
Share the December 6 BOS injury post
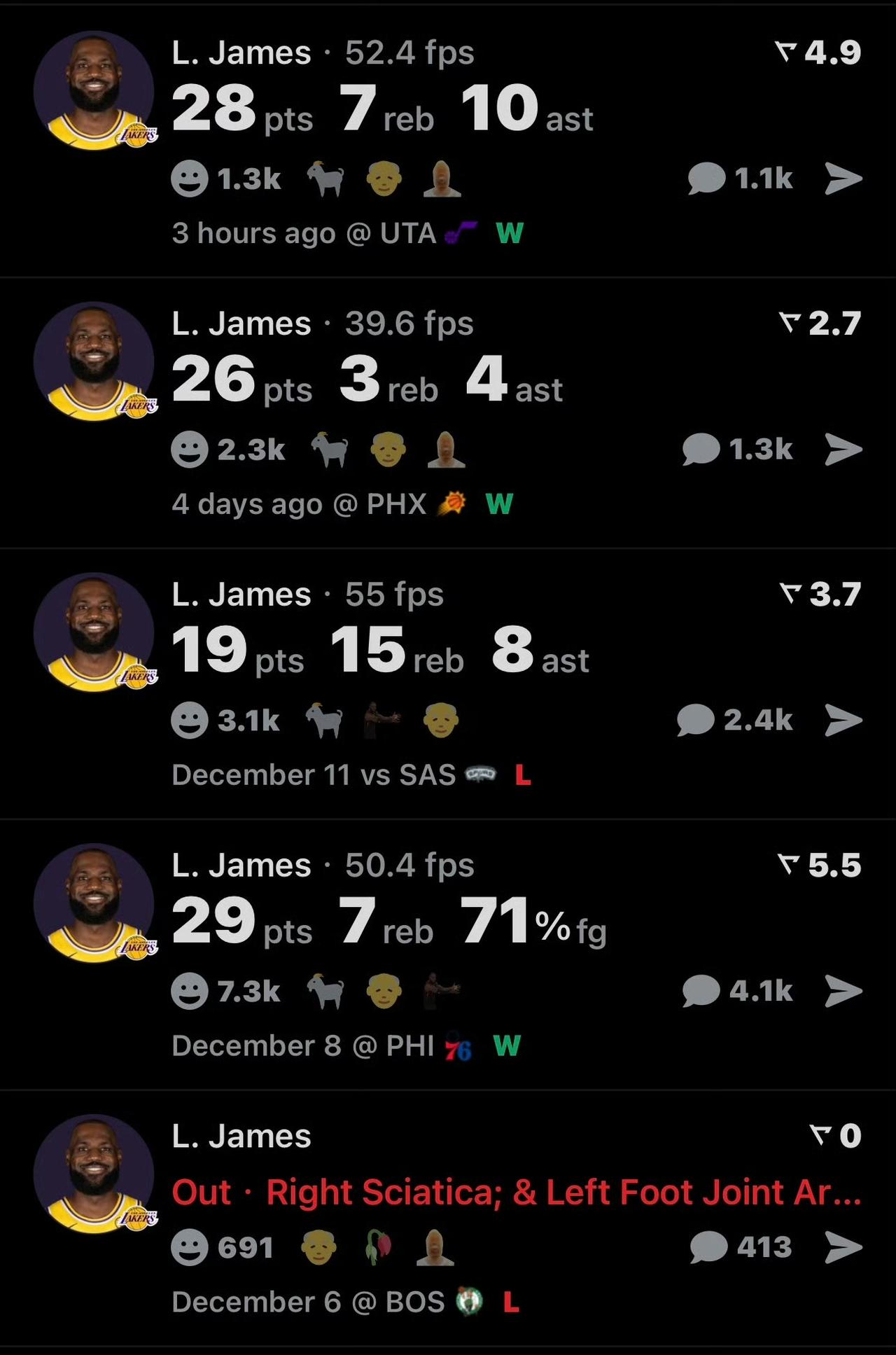(843, 1247)
